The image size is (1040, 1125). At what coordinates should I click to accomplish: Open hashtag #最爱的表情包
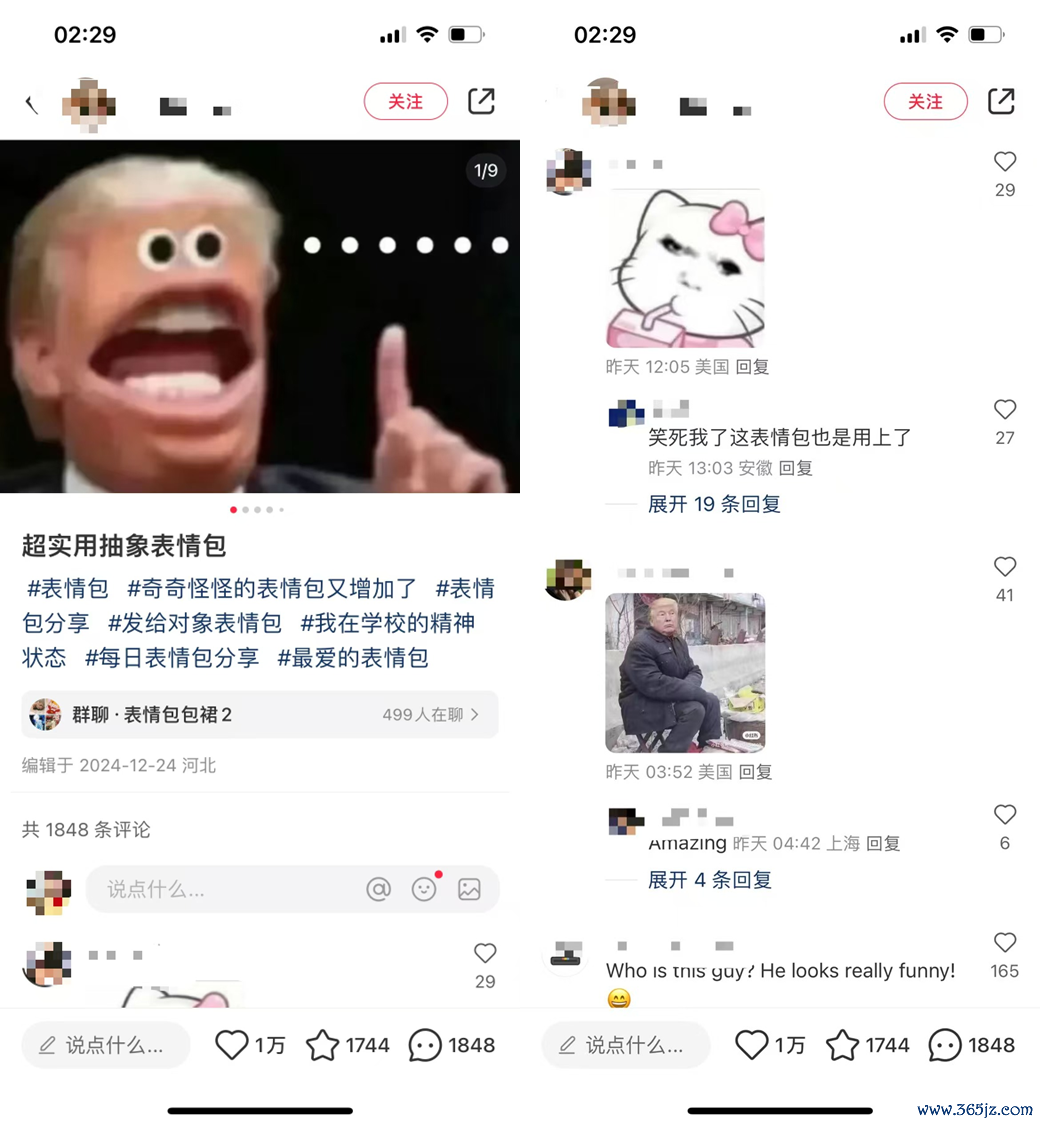[x=353, y=657]
